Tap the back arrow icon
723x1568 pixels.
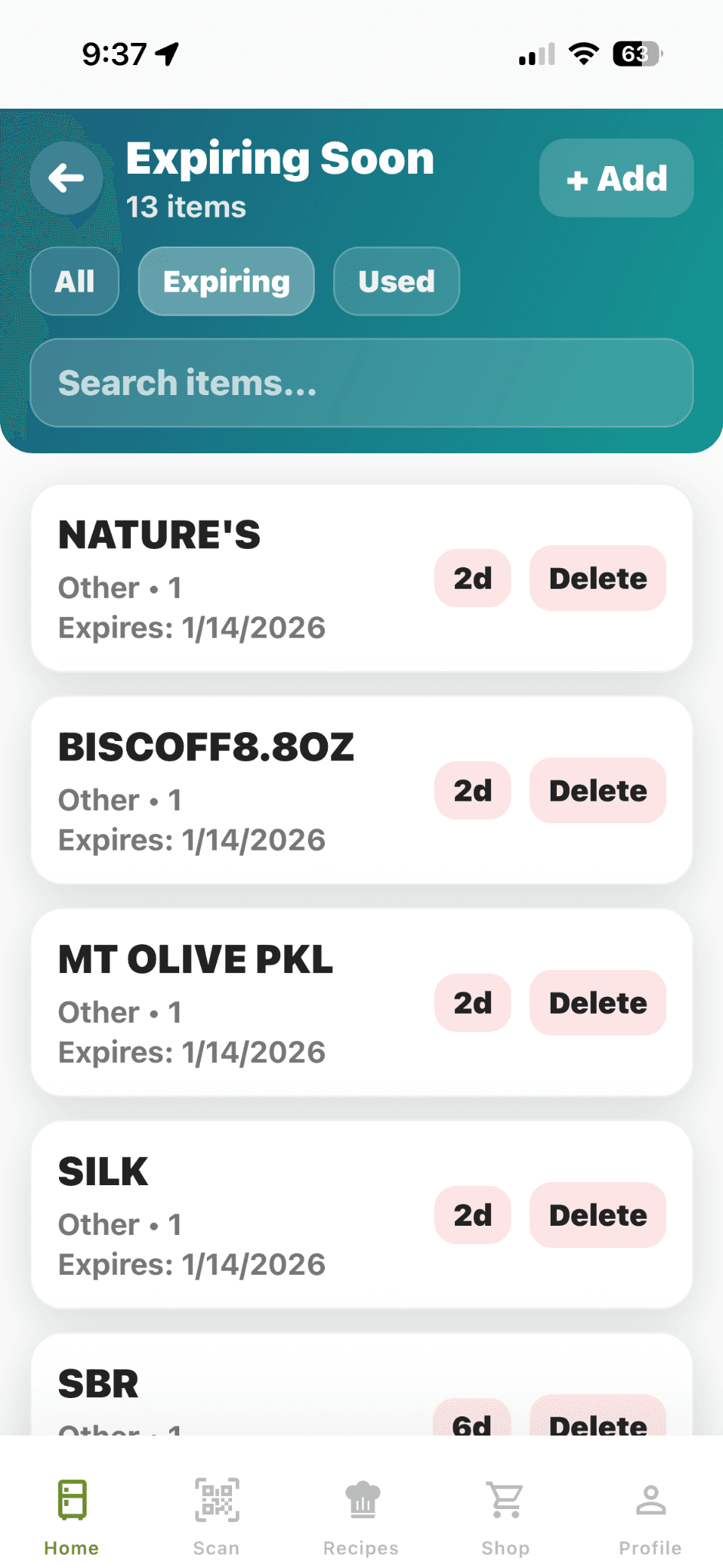(x=67, y=178)
